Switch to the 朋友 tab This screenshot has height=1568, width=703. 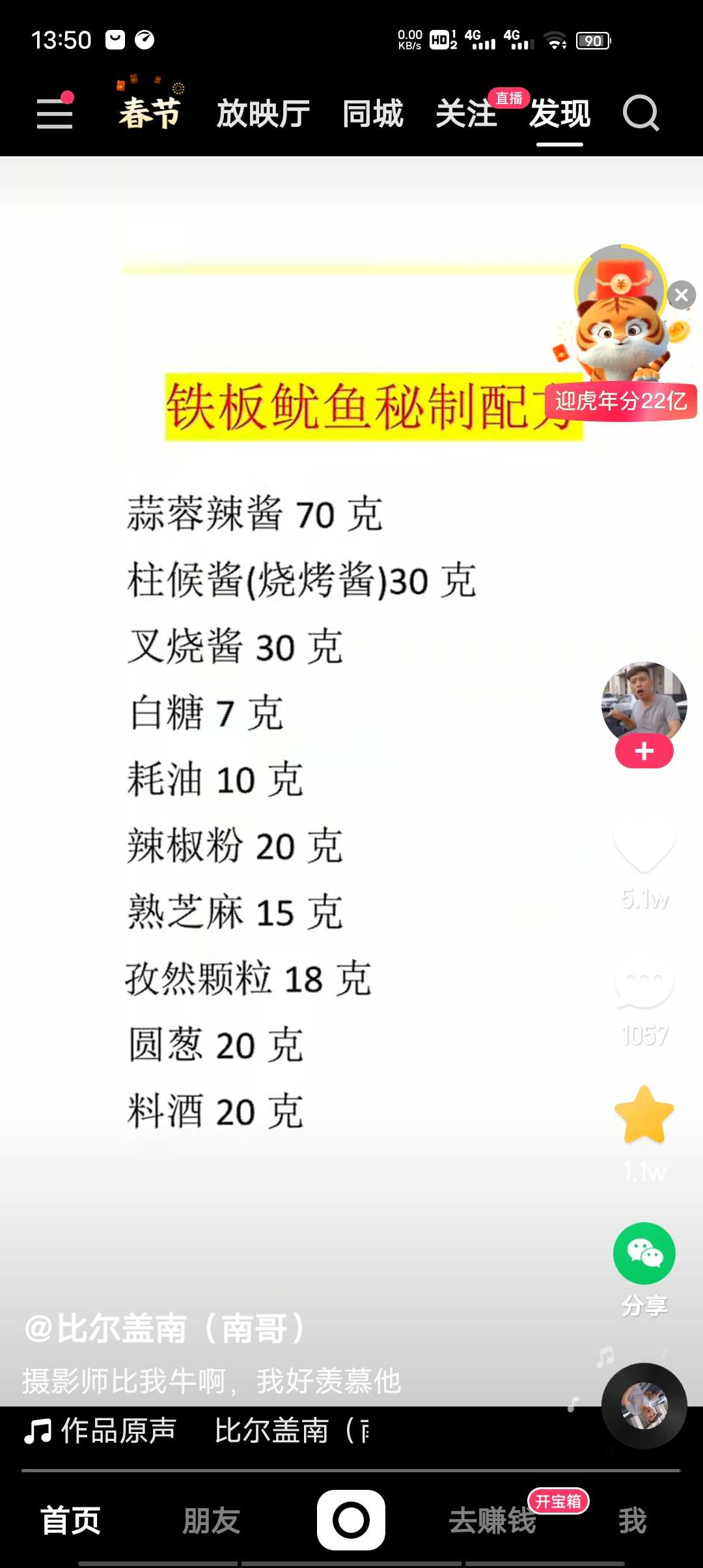coord(212,1521)
